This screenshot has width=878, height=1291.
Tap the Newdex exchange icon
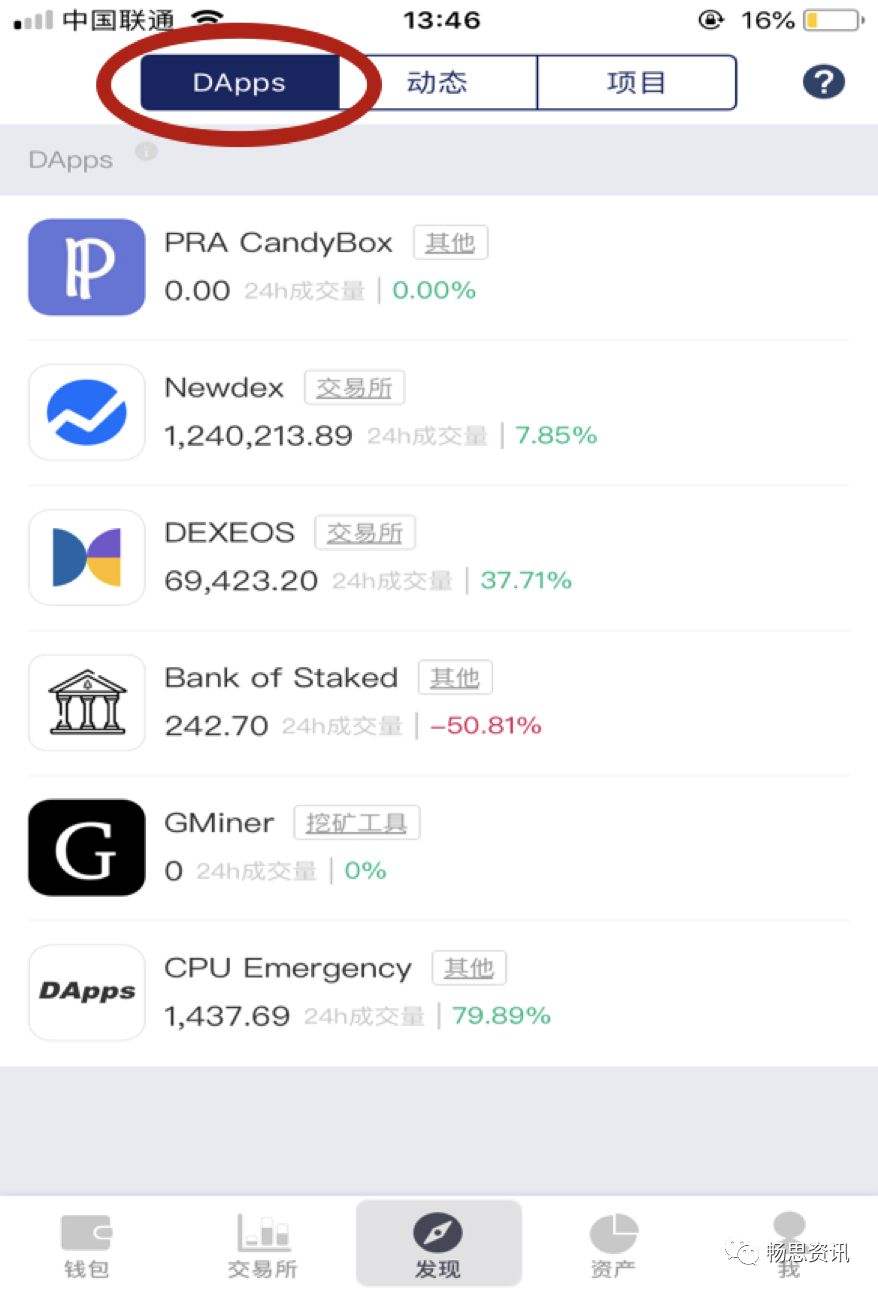pos(86,412)
